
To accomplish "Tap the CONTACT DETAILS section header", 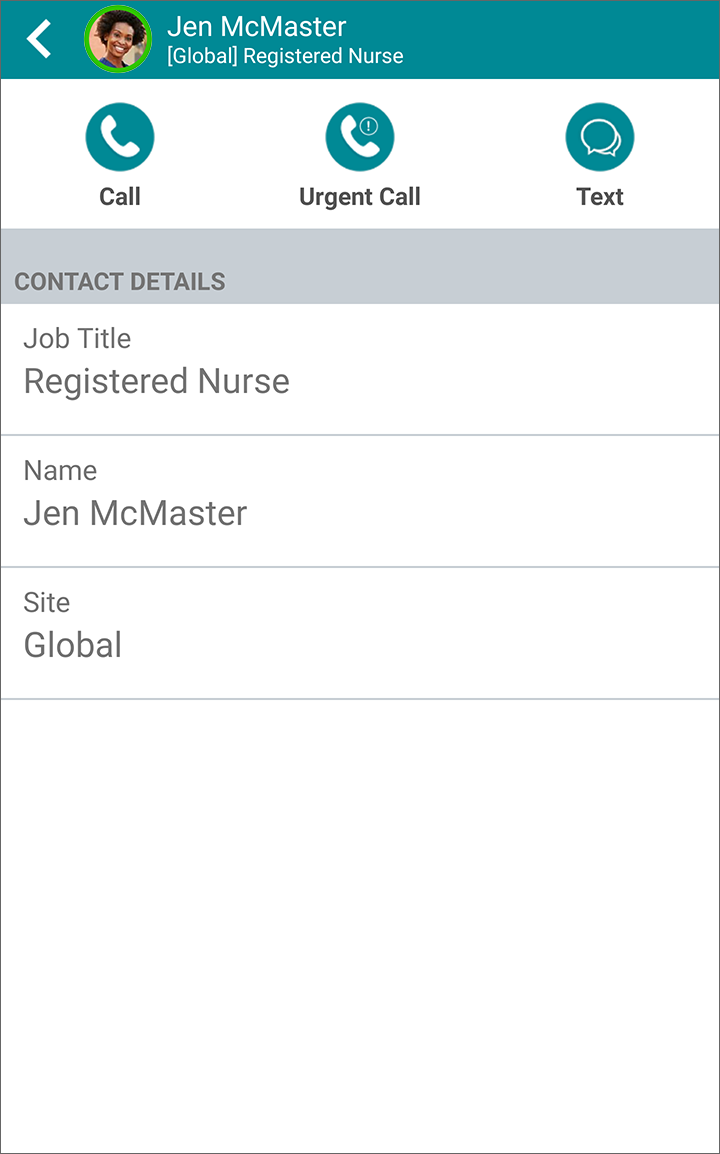I will click(119, 281).
